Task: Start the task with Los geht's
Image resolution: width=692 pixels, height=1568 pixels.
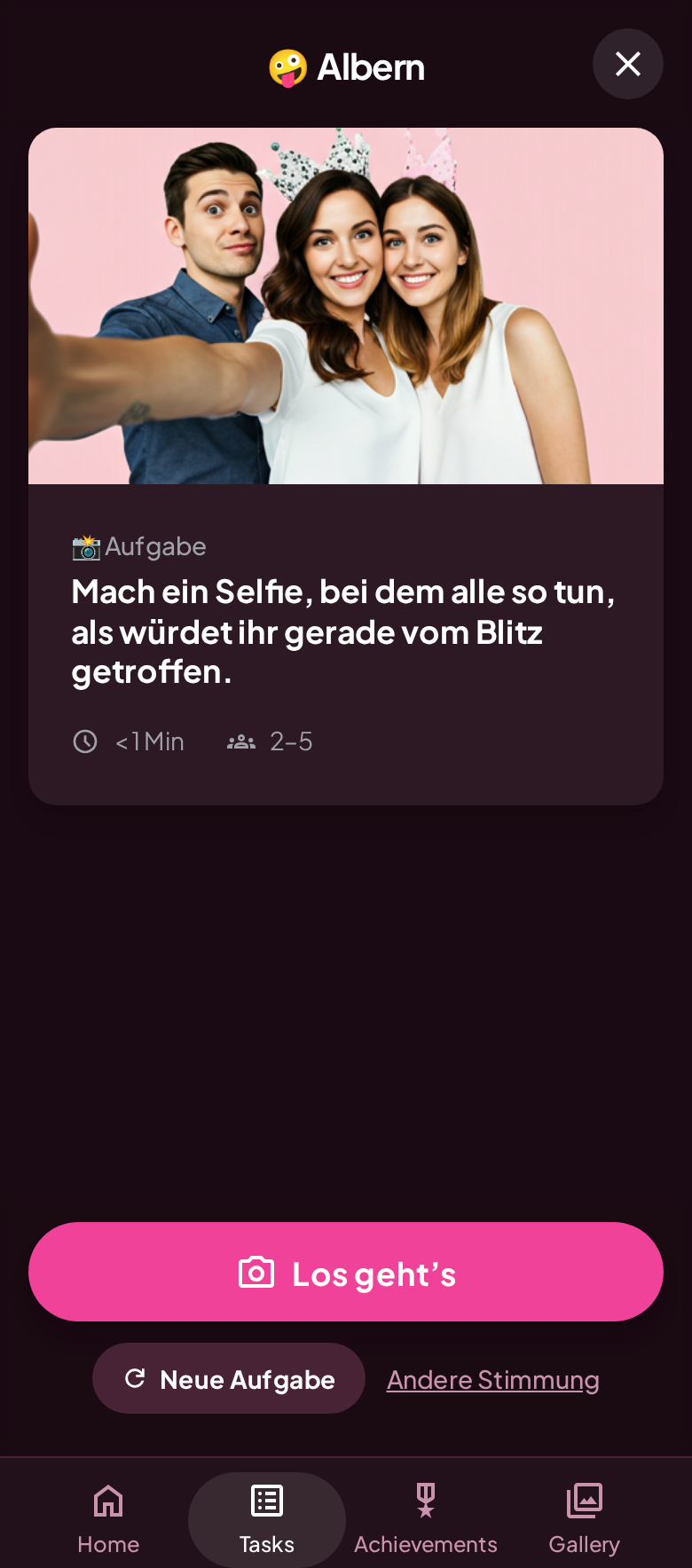Action: coord(346,1272)
